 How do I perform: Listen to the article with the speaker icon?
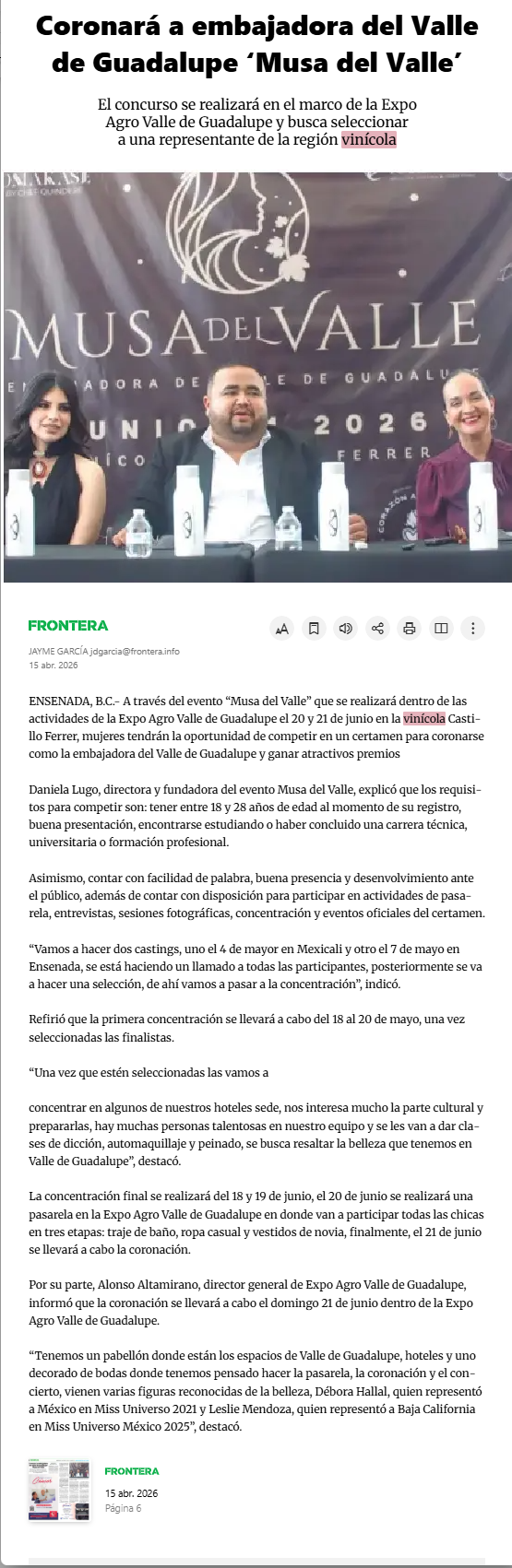[346, 629]
